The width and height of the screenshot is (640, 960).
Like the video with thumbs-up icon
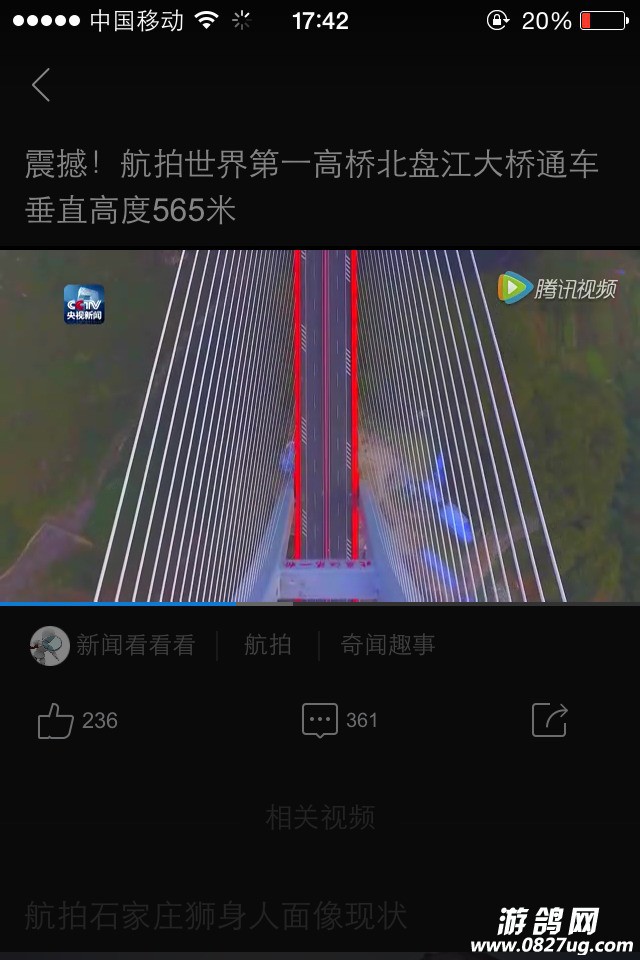point(56,720)
